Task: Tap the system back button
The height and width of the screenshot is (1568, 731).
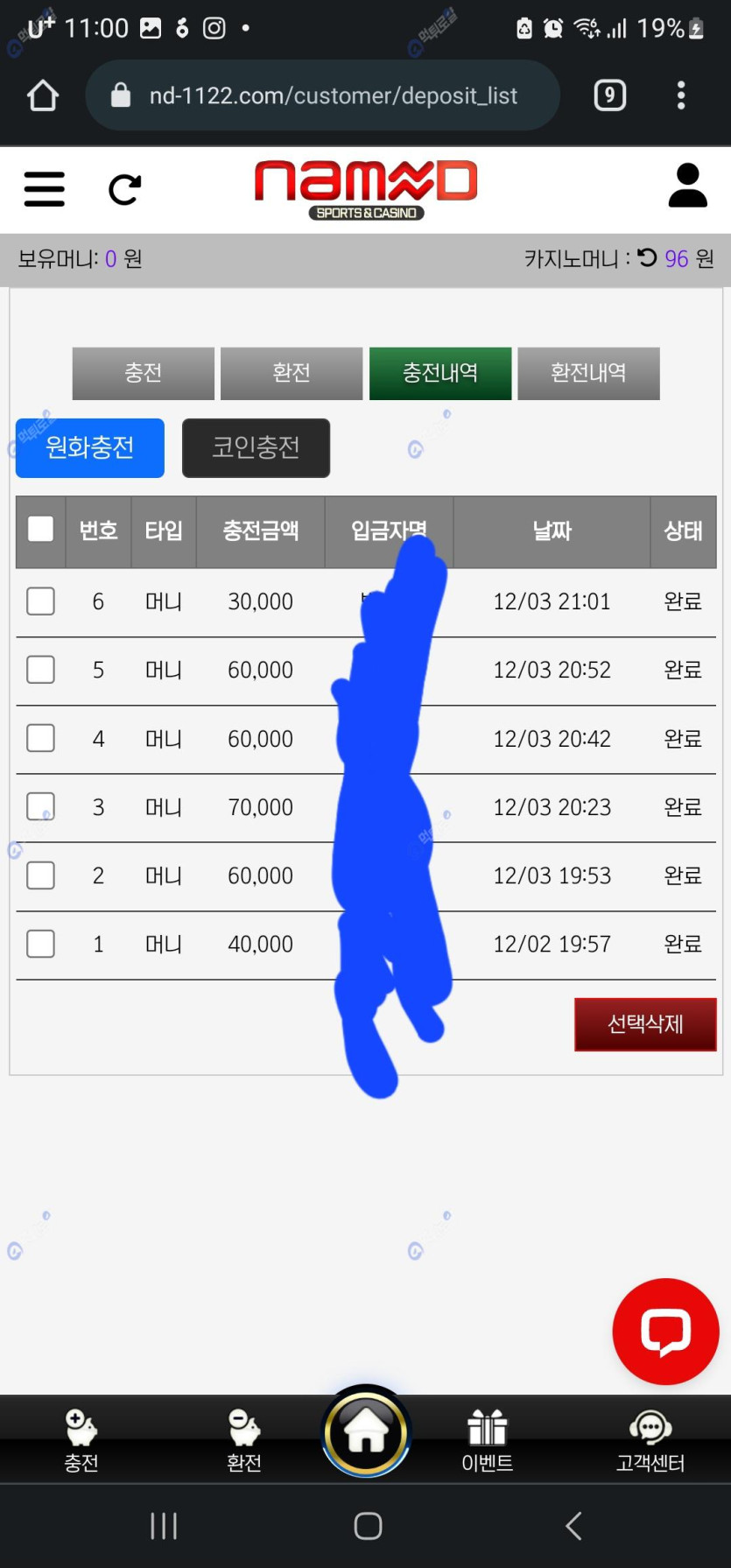Action: point(573,1526)
